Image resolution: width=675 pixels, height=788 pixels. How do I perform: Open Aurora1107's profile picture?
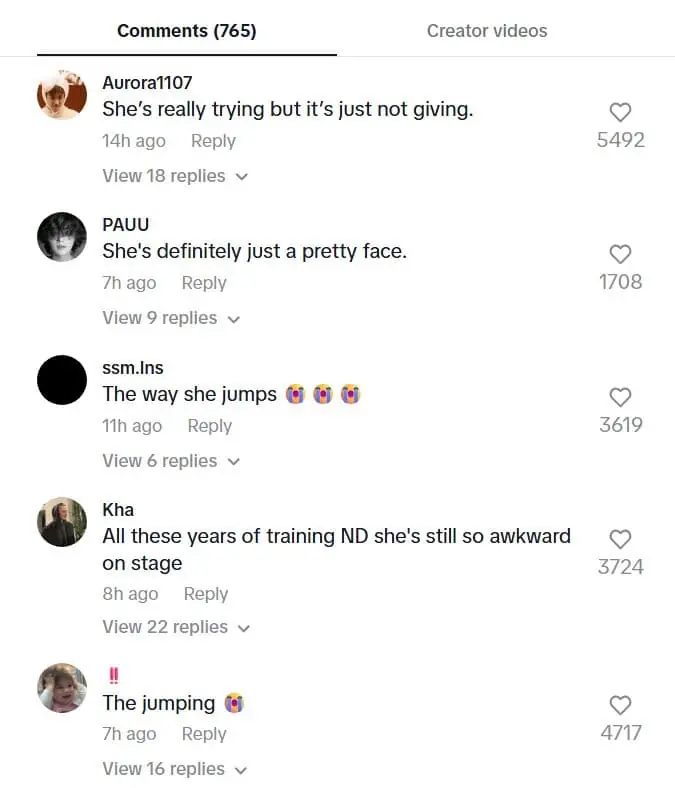coord(62,95)
